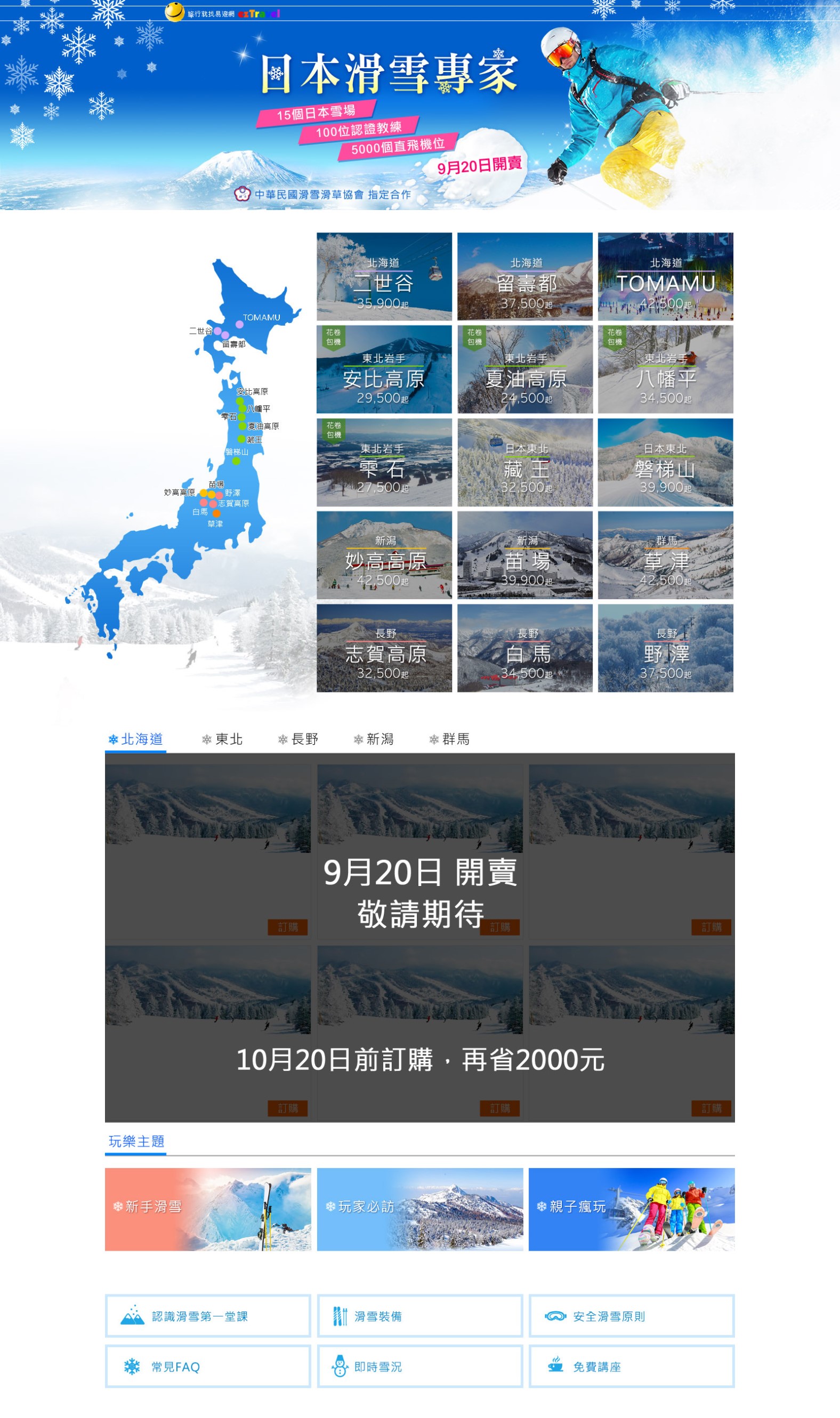View the 安比高原 package tile
Image resolution: width=840 pixels, height=1418 pixels.
click(384, 369)
